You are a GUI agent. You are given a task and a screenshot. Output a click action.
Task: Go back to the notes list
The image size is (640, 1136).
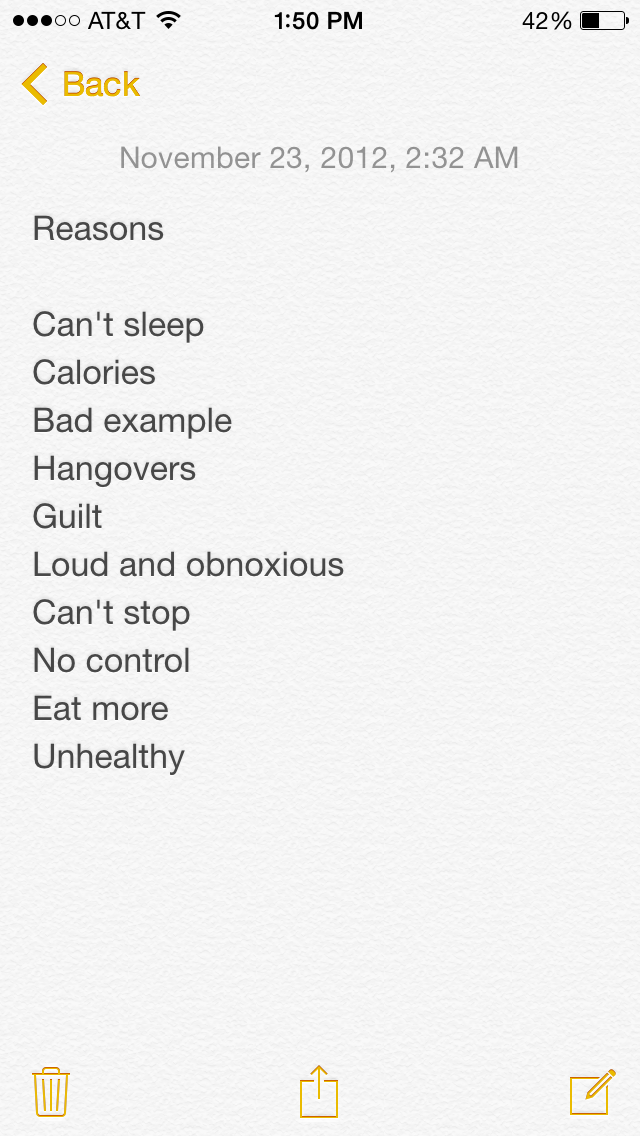[x=80, y=84]
